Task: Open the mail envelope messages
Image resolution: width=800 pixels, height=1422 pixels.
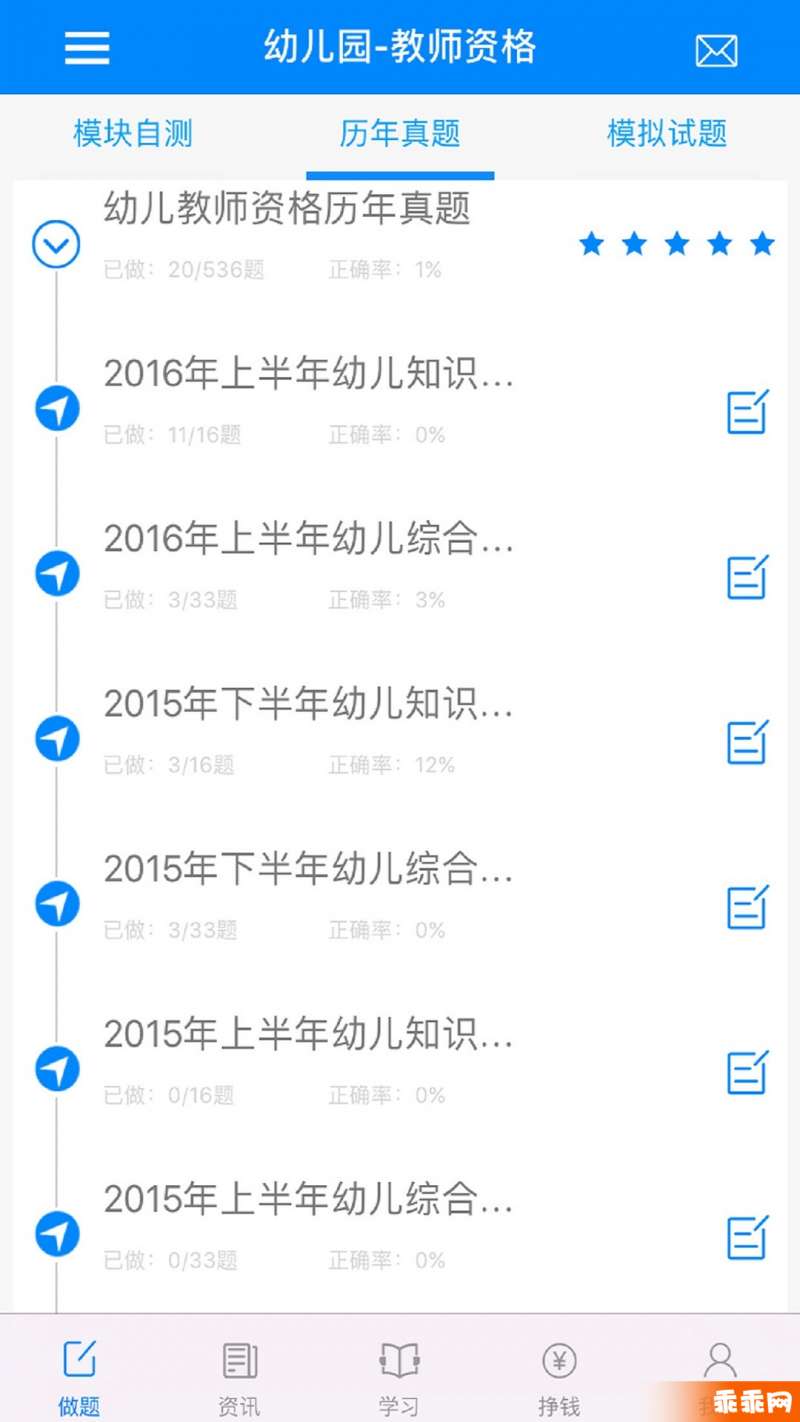Action: tap(716, 50)
